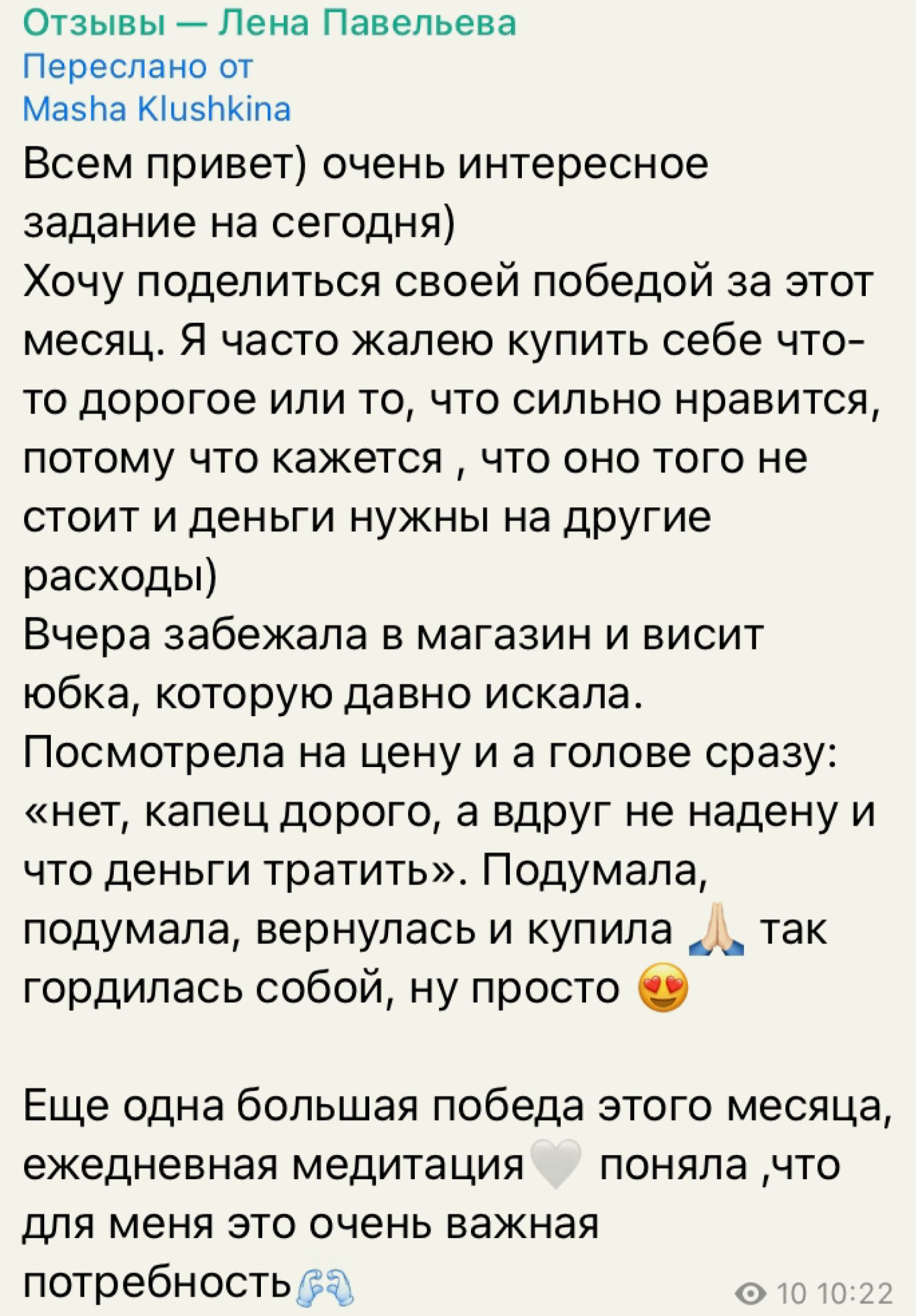This screenshot has width=916, height=1316.
Task: Open the channel Отзывы — Лена Павельева
Action: tap(269, 24)
